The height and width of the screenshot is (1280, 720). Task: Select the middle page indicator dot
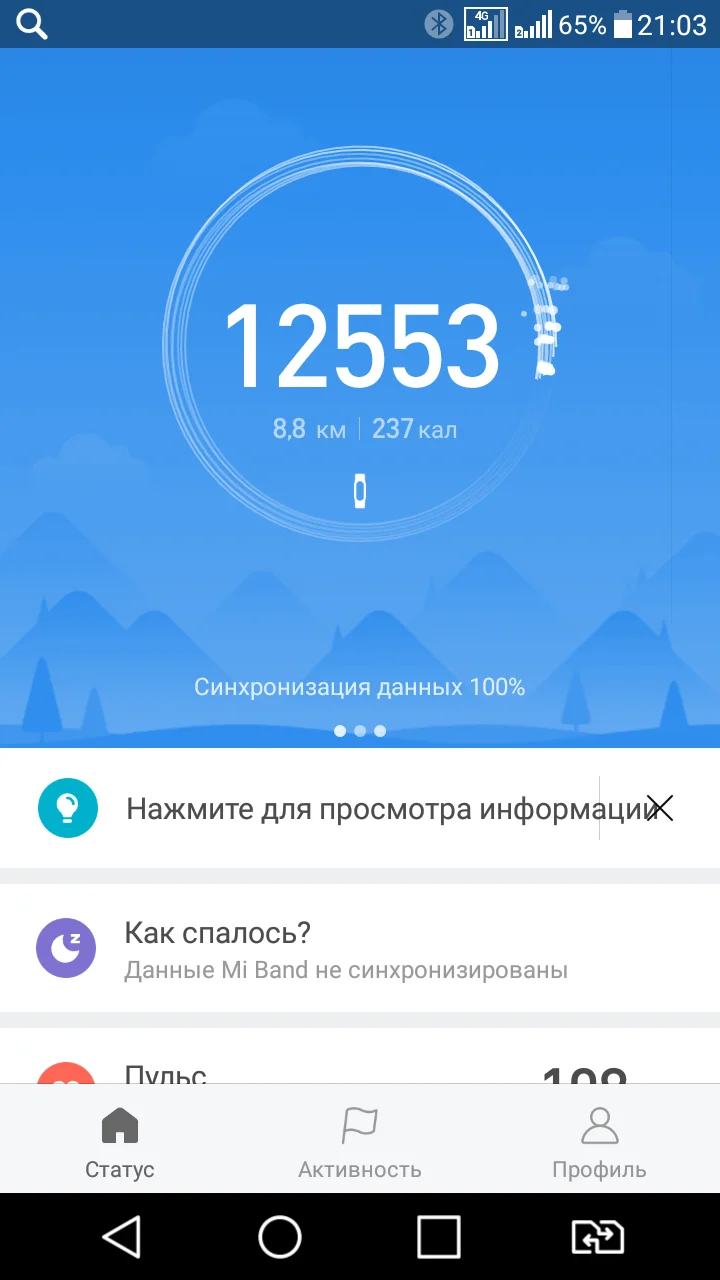click(x=360, y=731)
